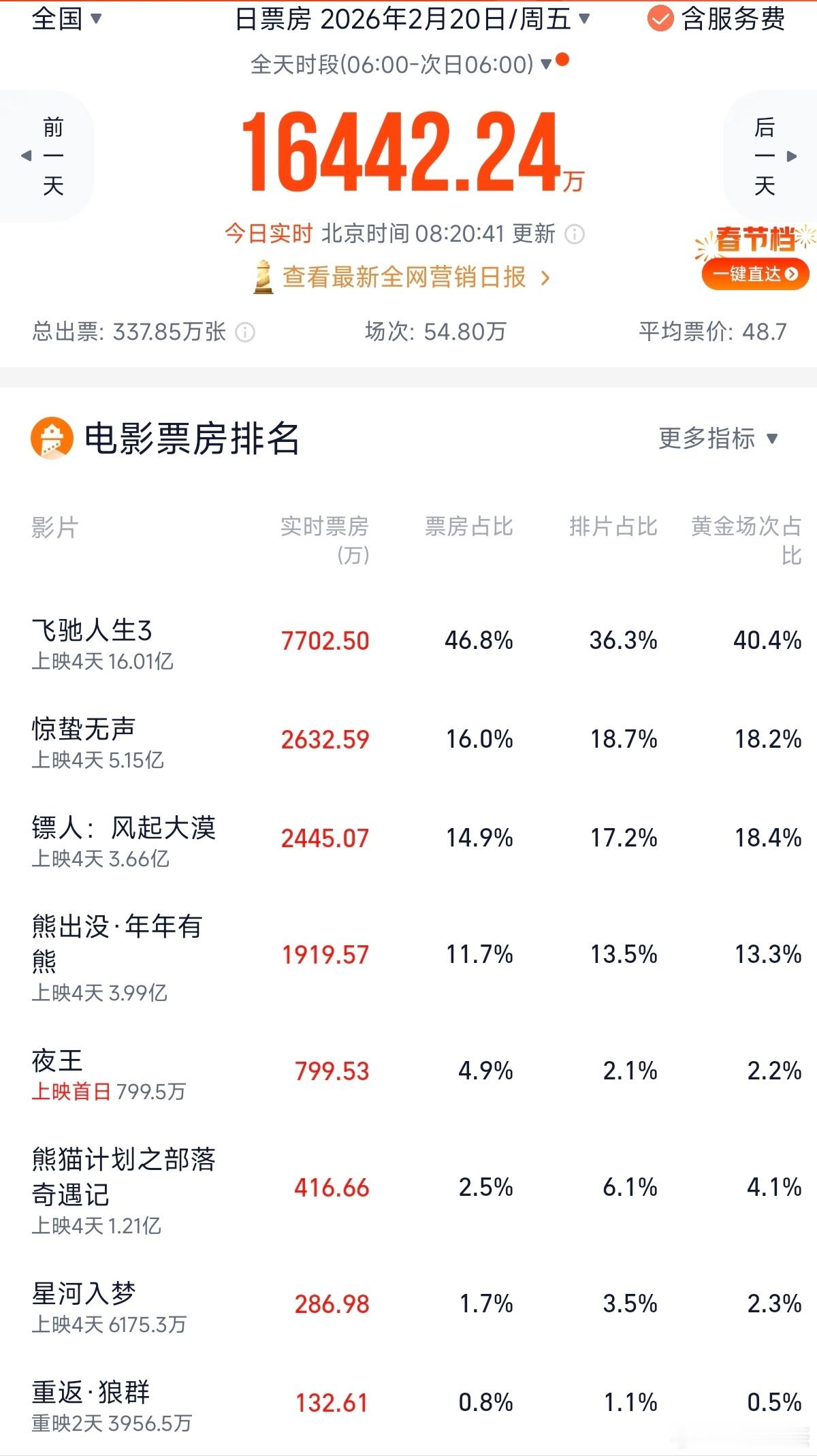Click the info icon next to 总出票
Screen dimensions: 817x1456
tap(243, 332)
